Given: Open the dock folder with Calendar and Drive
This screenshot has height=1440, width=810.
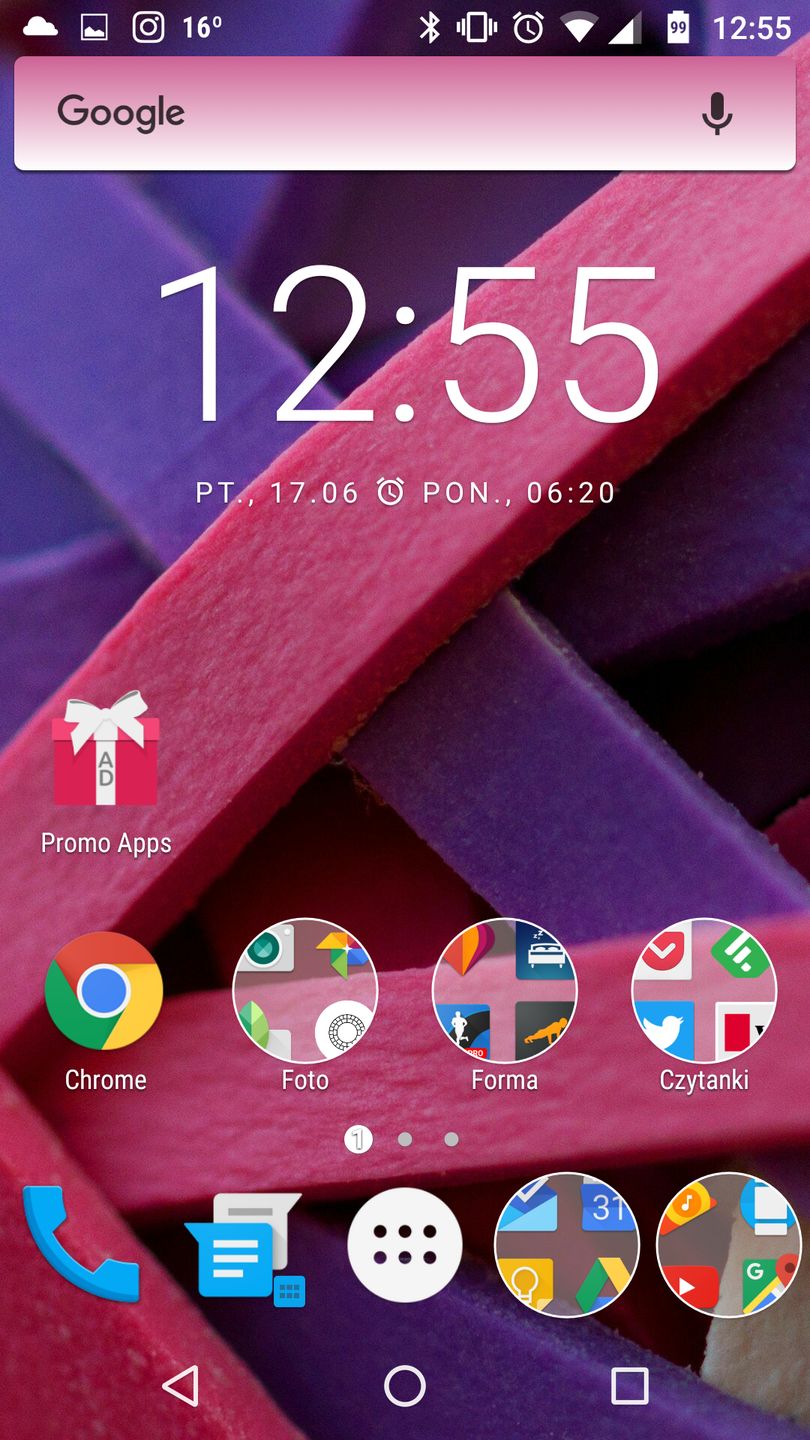Looking at the screenshot, I should coord(567,1245).
